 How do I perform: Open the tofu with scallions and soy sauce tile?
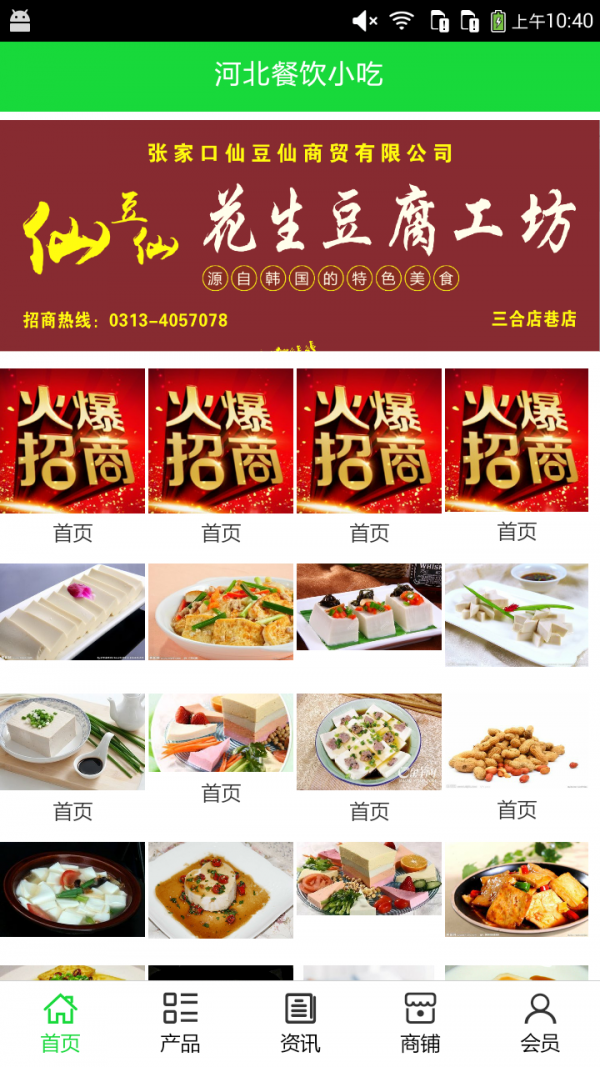coord(73,742)
